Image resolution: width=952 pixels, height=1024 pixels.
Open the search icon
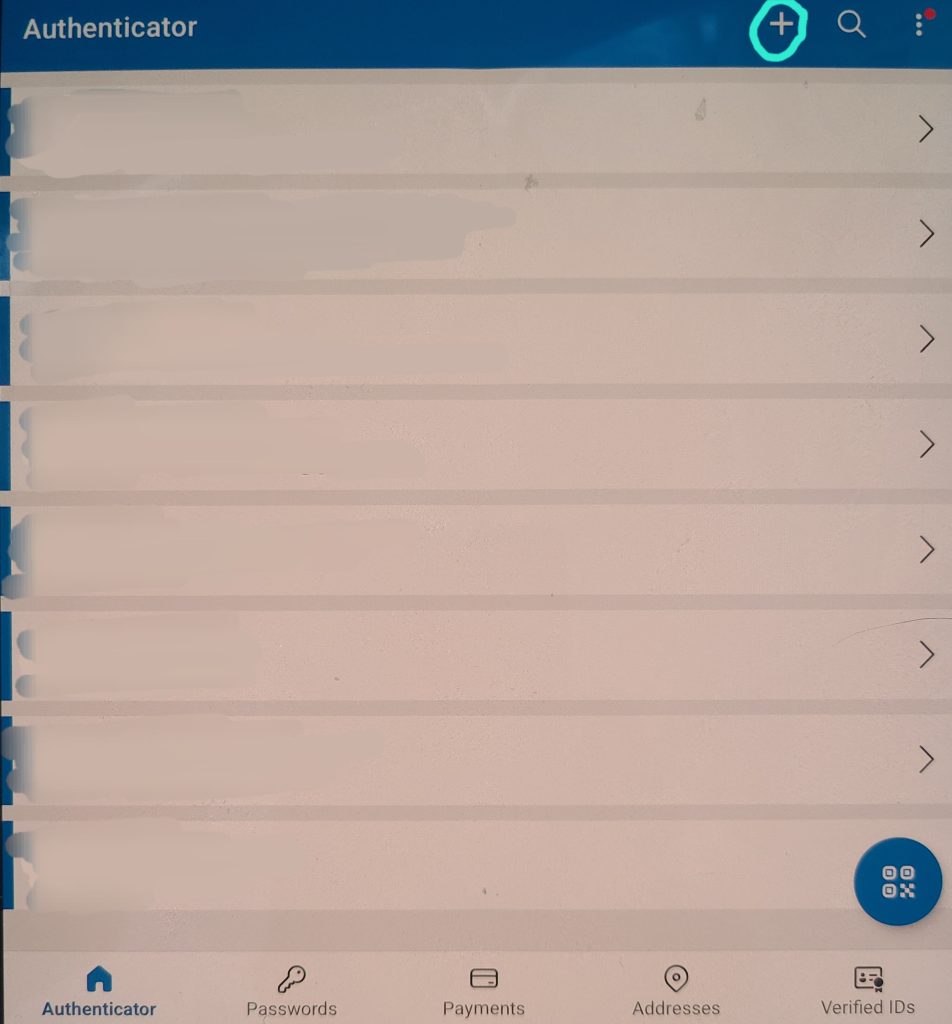click(851, 25)
